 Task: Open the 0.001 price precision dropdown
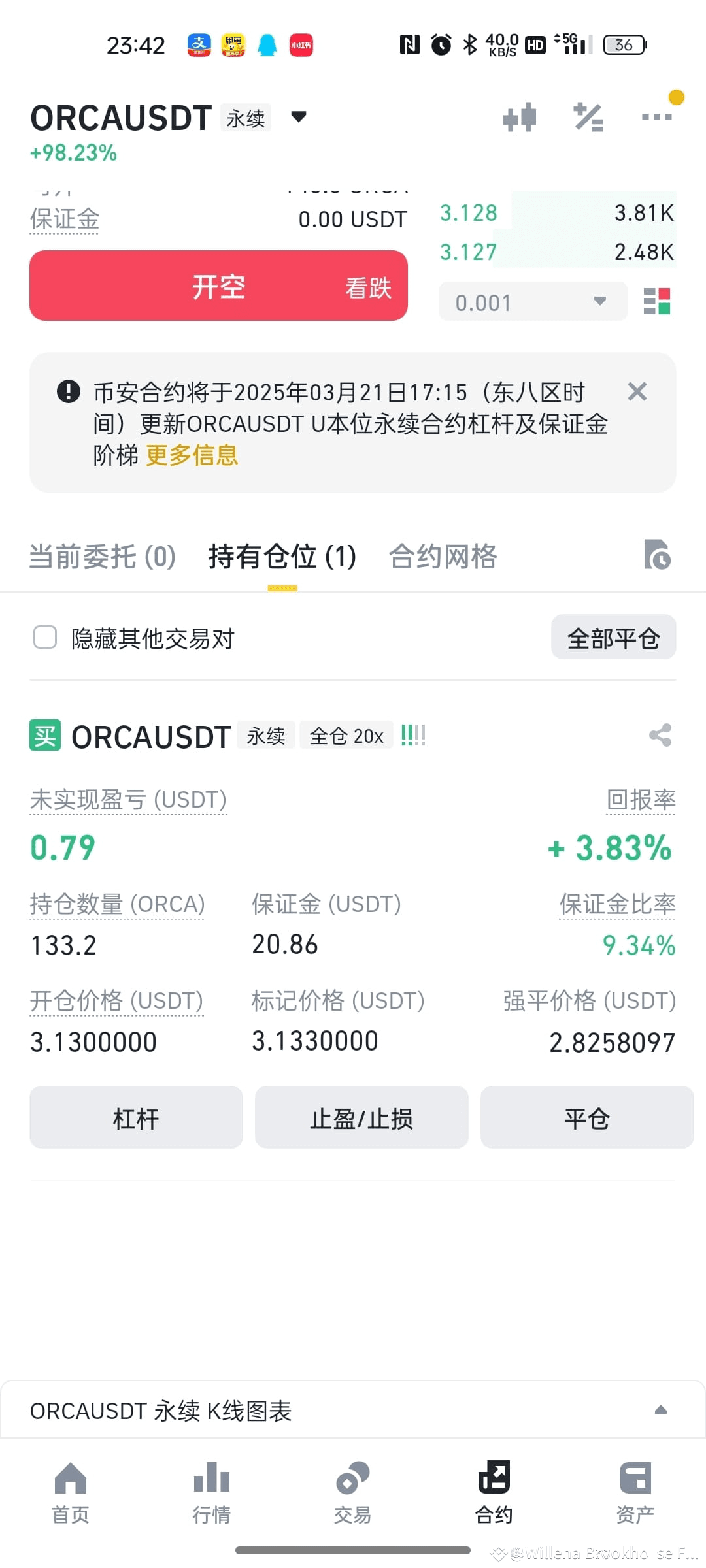tap(533, 301)
